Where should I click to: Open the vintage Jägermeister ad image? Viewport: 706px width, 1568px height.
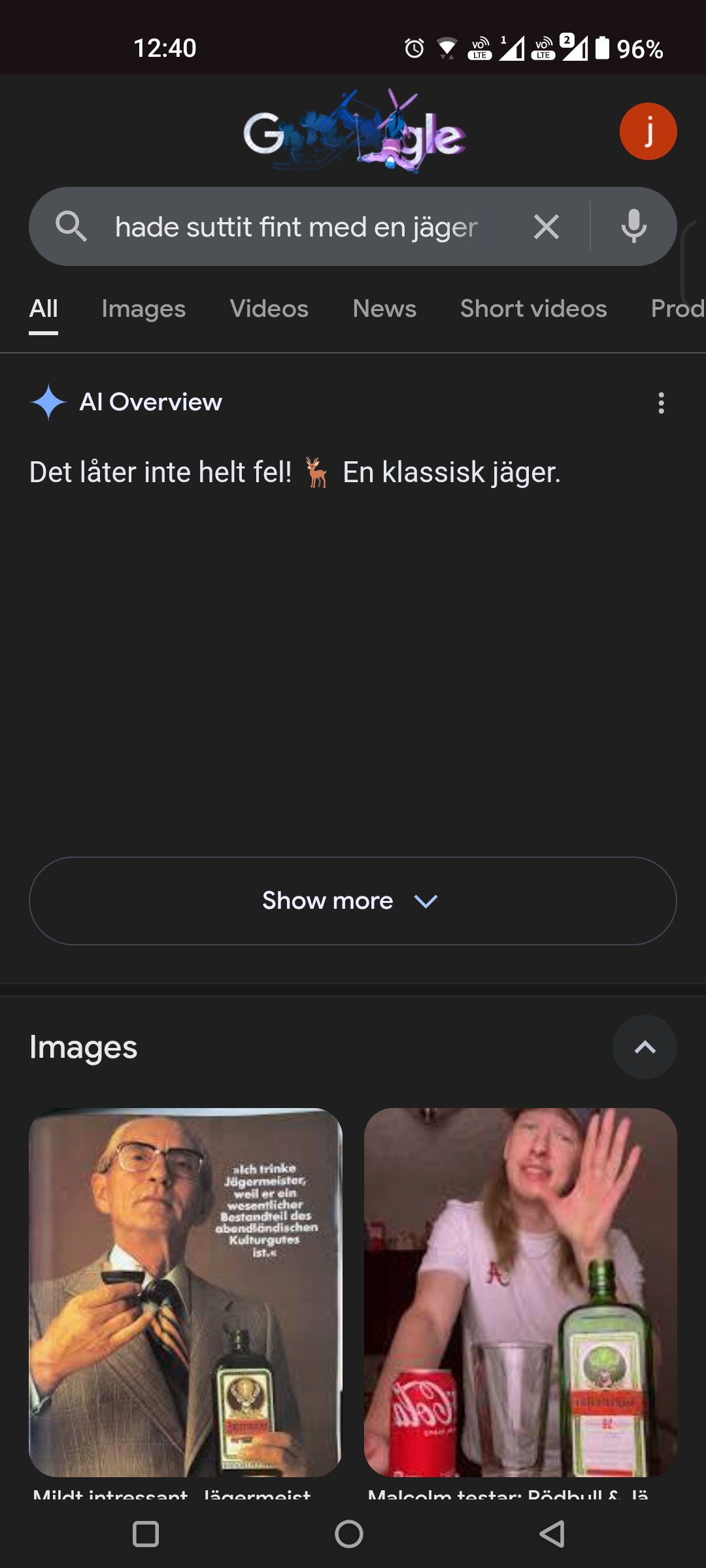(186, 1292)
